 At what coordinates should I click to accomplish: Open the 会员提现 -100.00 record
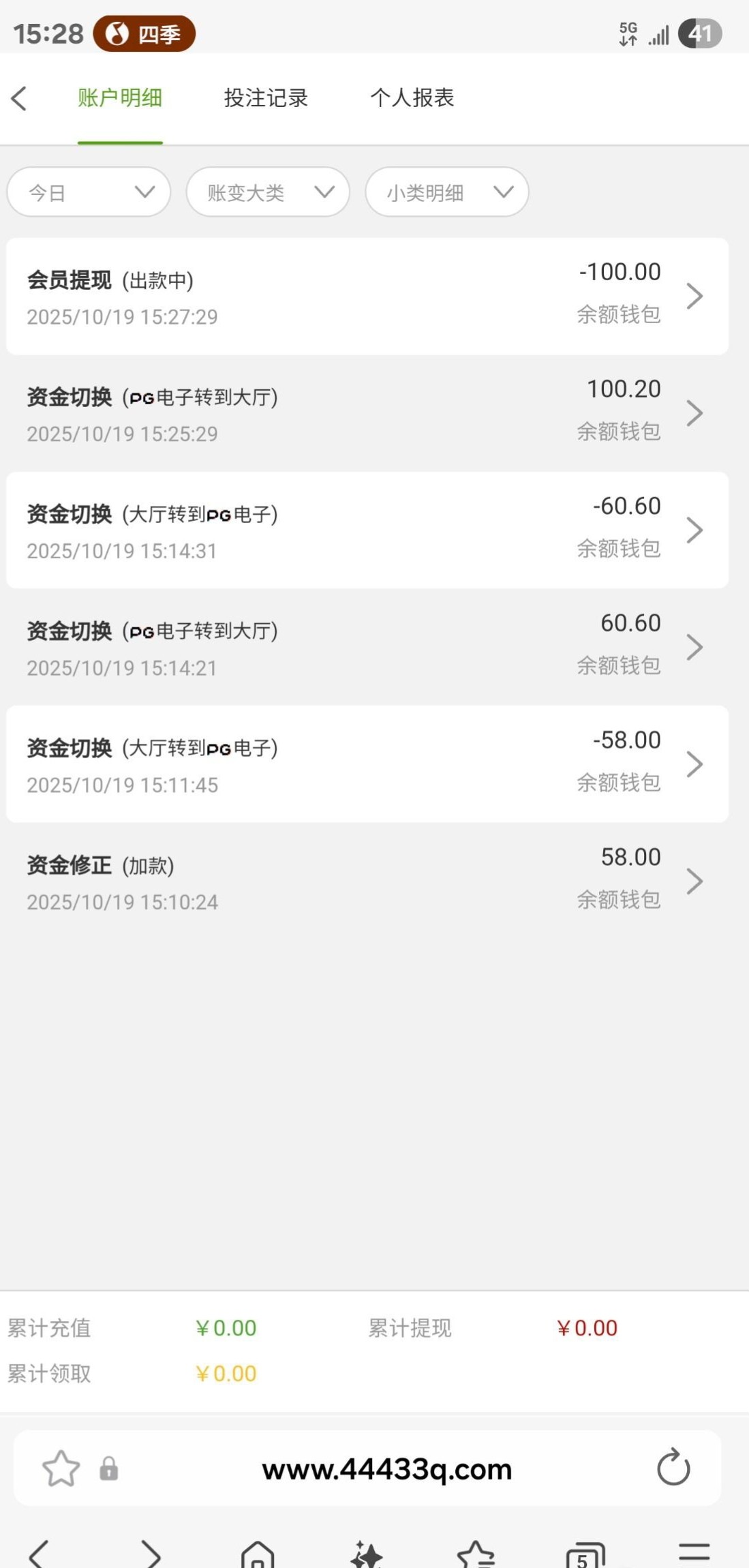367,296
